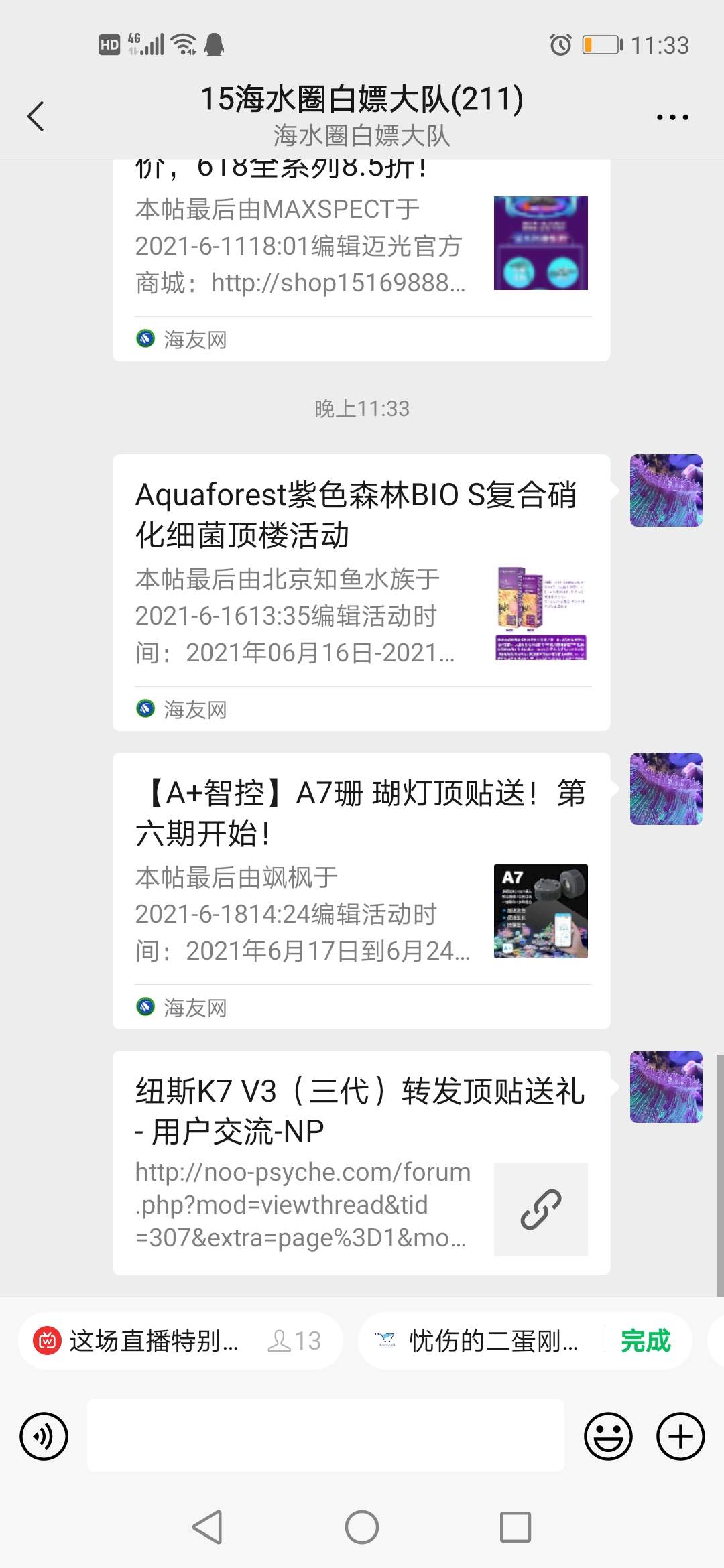Open the group chat overflow menu
This screenshot has height=1568, width=724.
[x=672, y=117]
